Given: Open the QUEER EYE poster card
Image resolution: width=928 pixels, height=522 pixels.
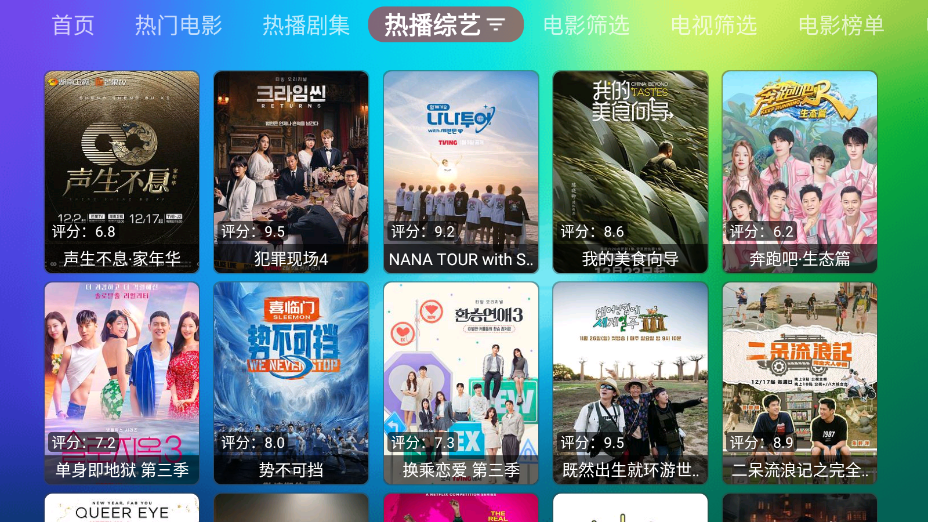Looking at the screenshot, I should [122, 508].
